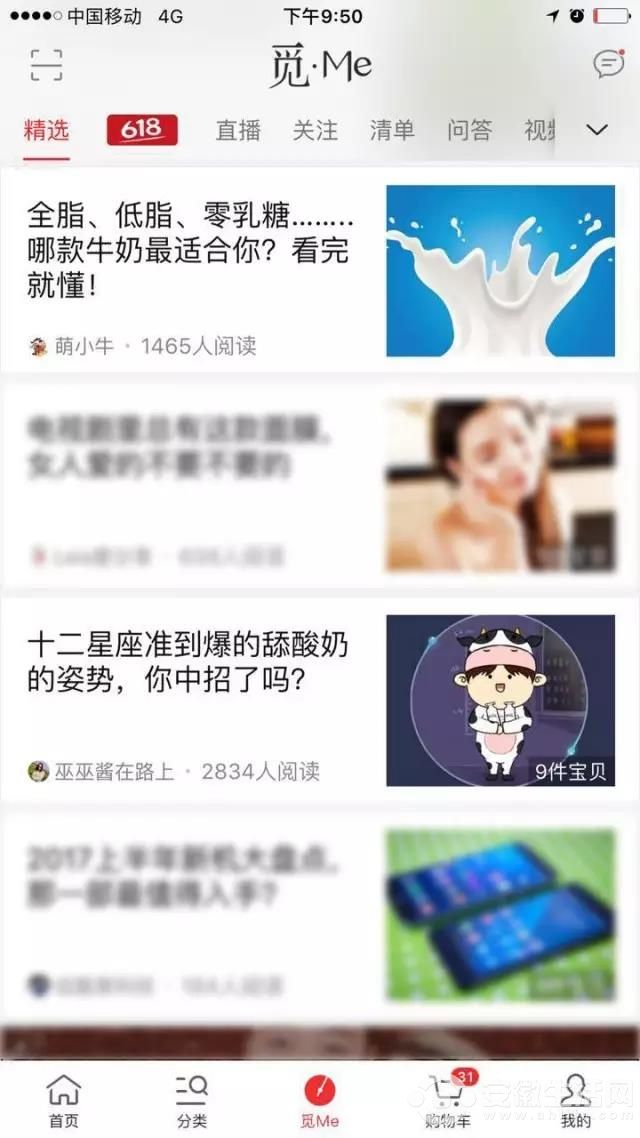The width and height of the screenshot is (640, 1138).
Task: Go to the 首页 home tab
Action: (63, 1100)
